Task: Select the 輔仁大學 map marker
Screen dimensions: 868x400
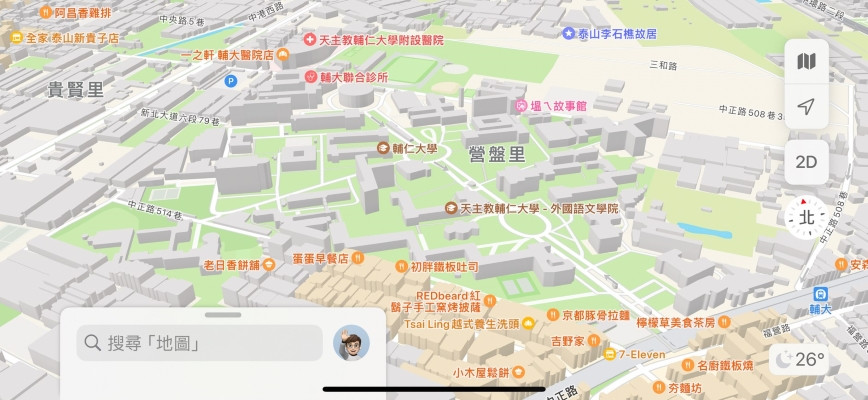Action: pos(383,148)
